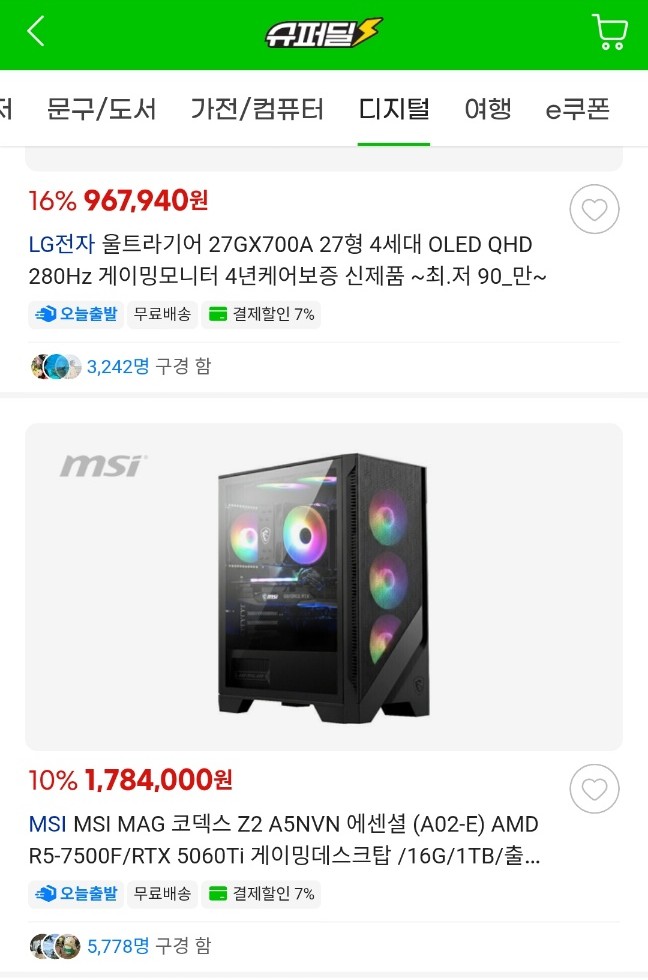The image size is (648, 980).
Task: Select the 디지털 tab
Action: coord(394,109)
